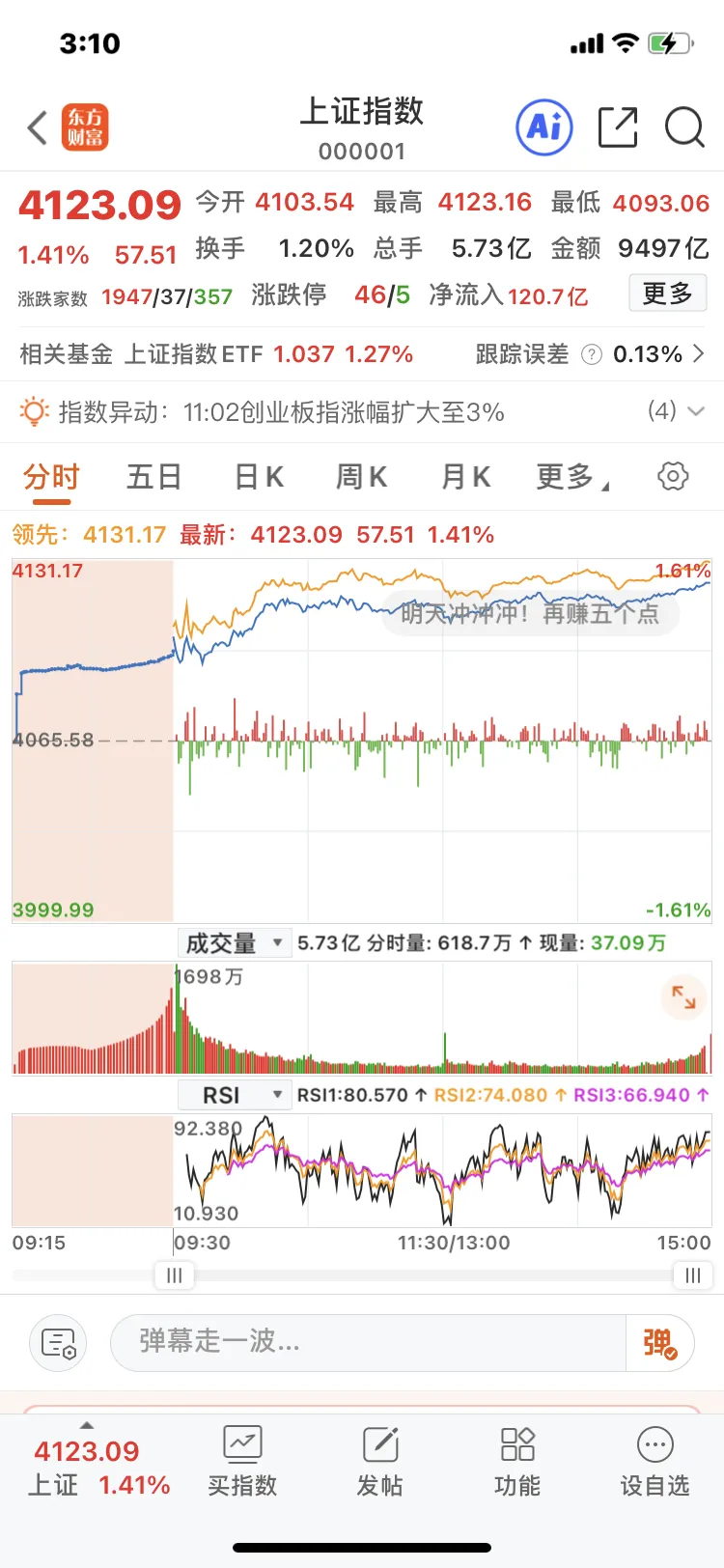Screen dimensions: 724x1568
Task: View the 月K chart tab
Action: [465, 477]
